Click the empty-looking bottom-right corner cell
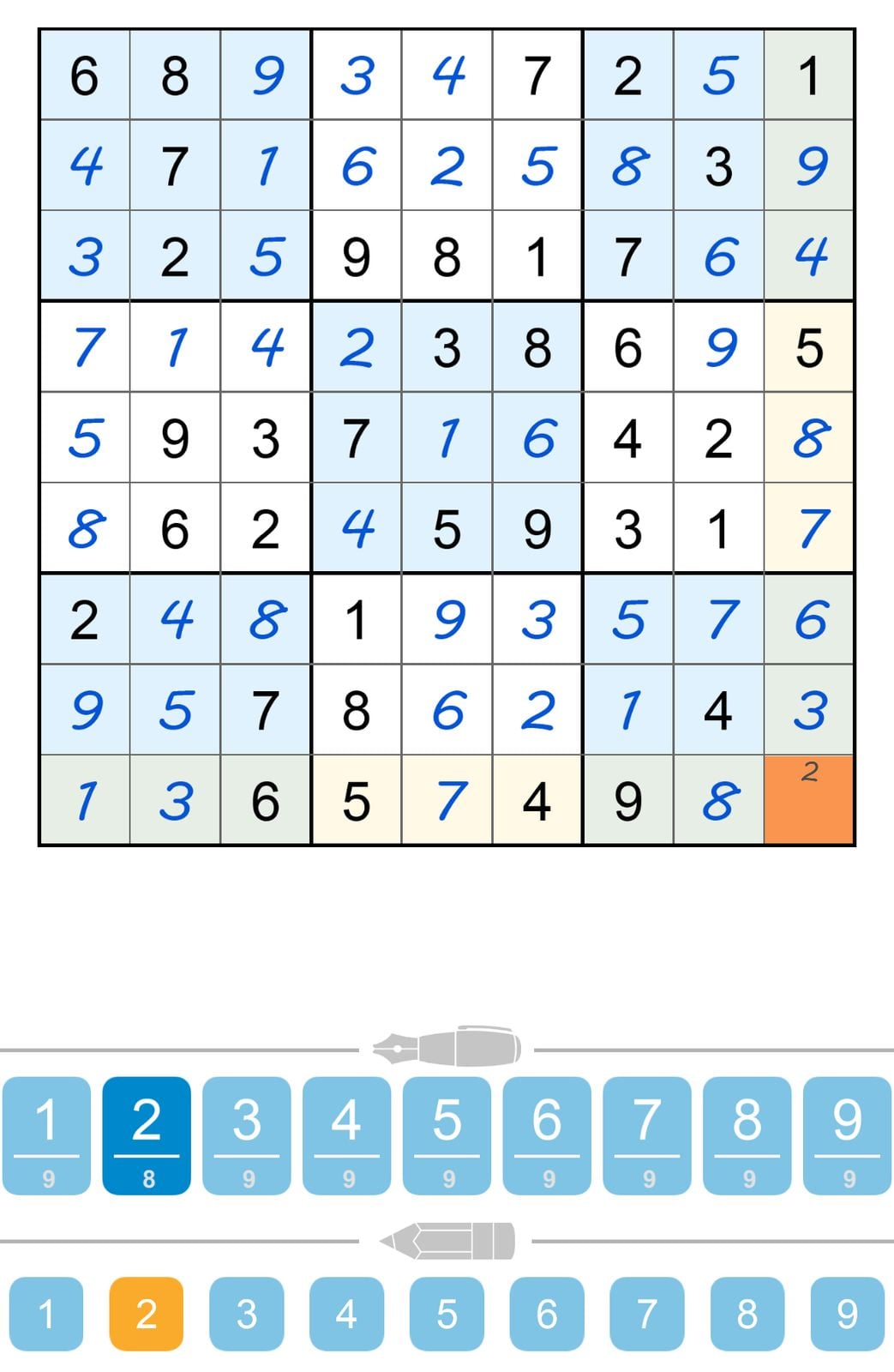This screenshot has width=894, height=1372. pyautogui.click(x=808, y=797)
